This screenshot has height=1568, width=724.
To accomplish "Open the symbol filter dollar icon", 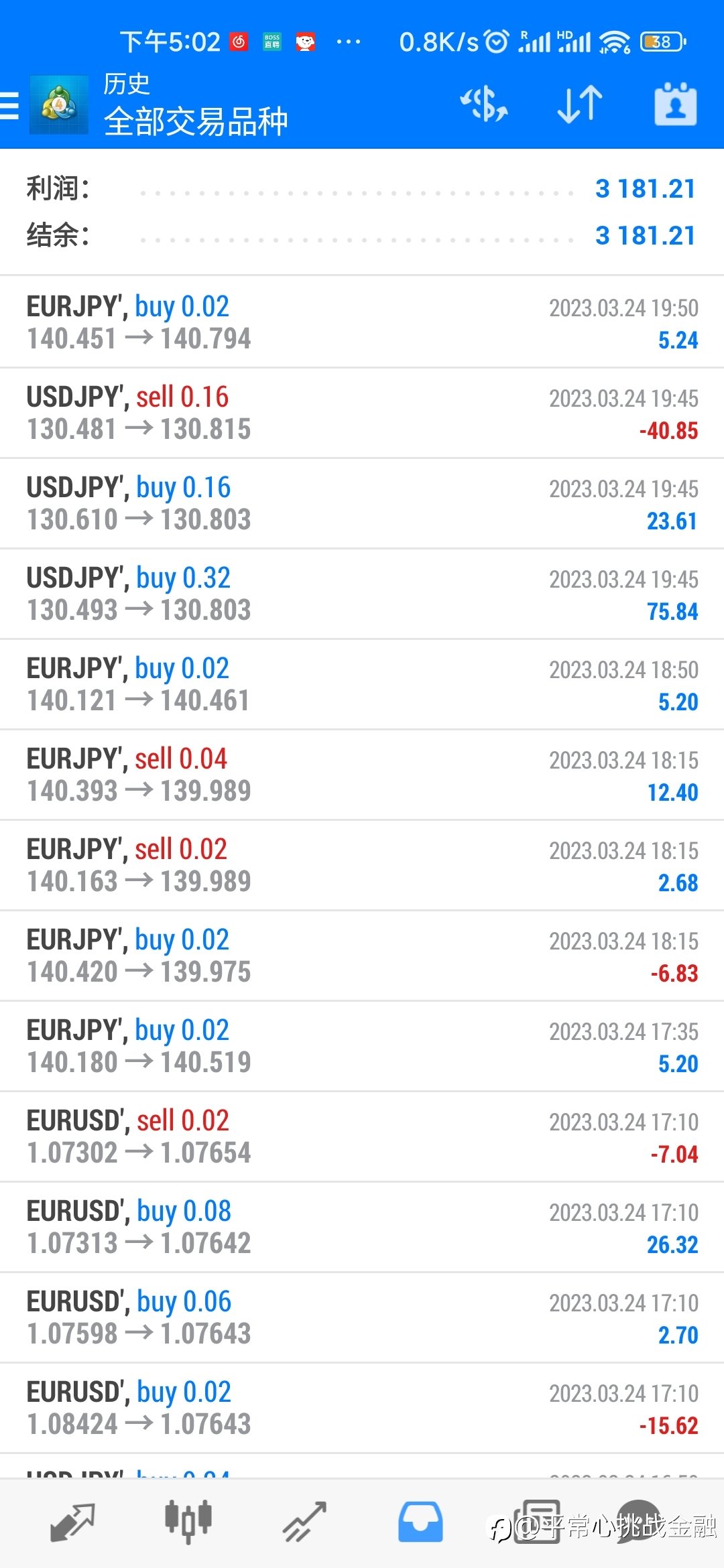I will tap(483, 105).
